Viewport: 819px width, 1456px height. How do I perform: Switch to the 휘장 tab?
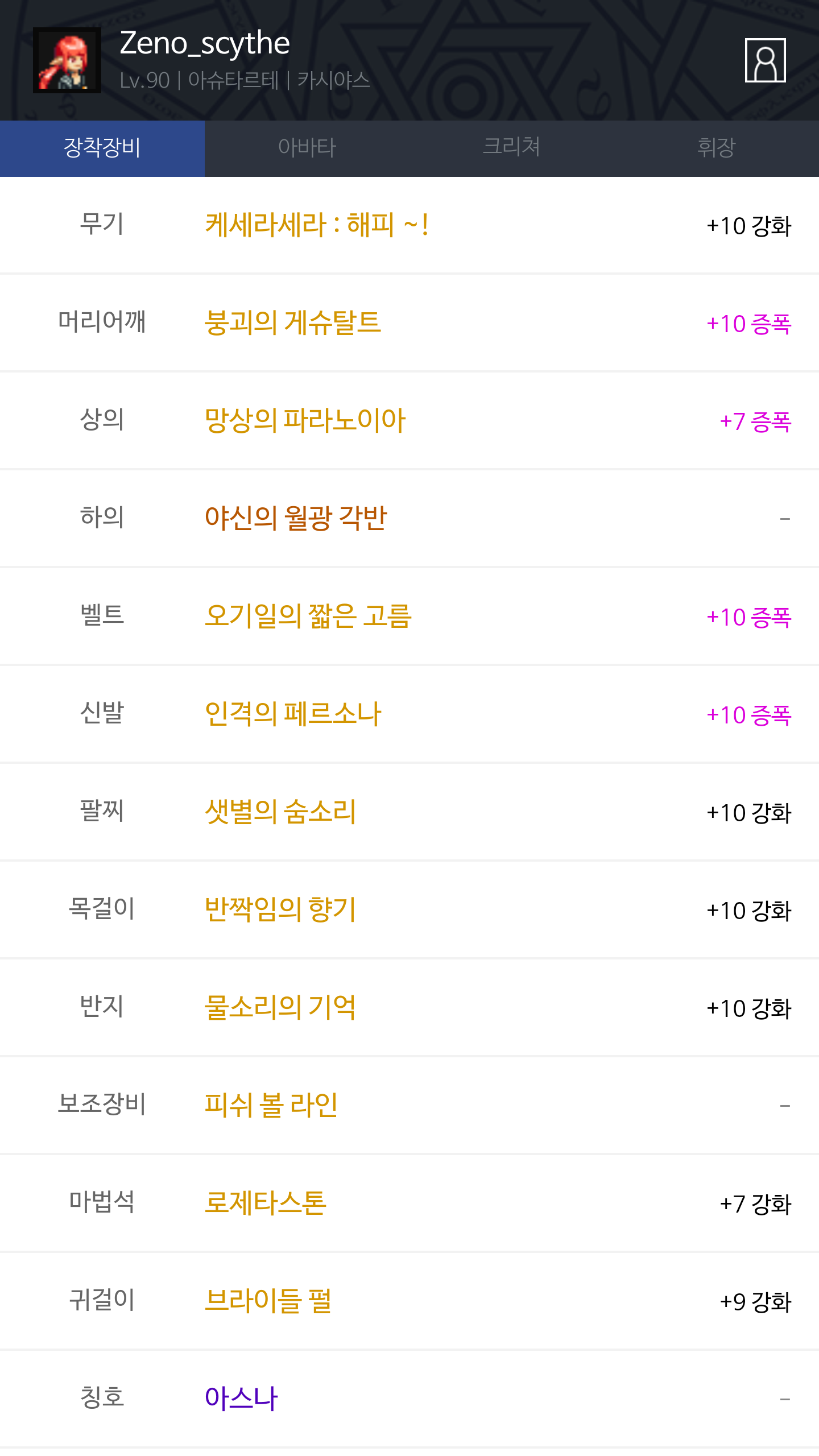[x=716, y=148]
